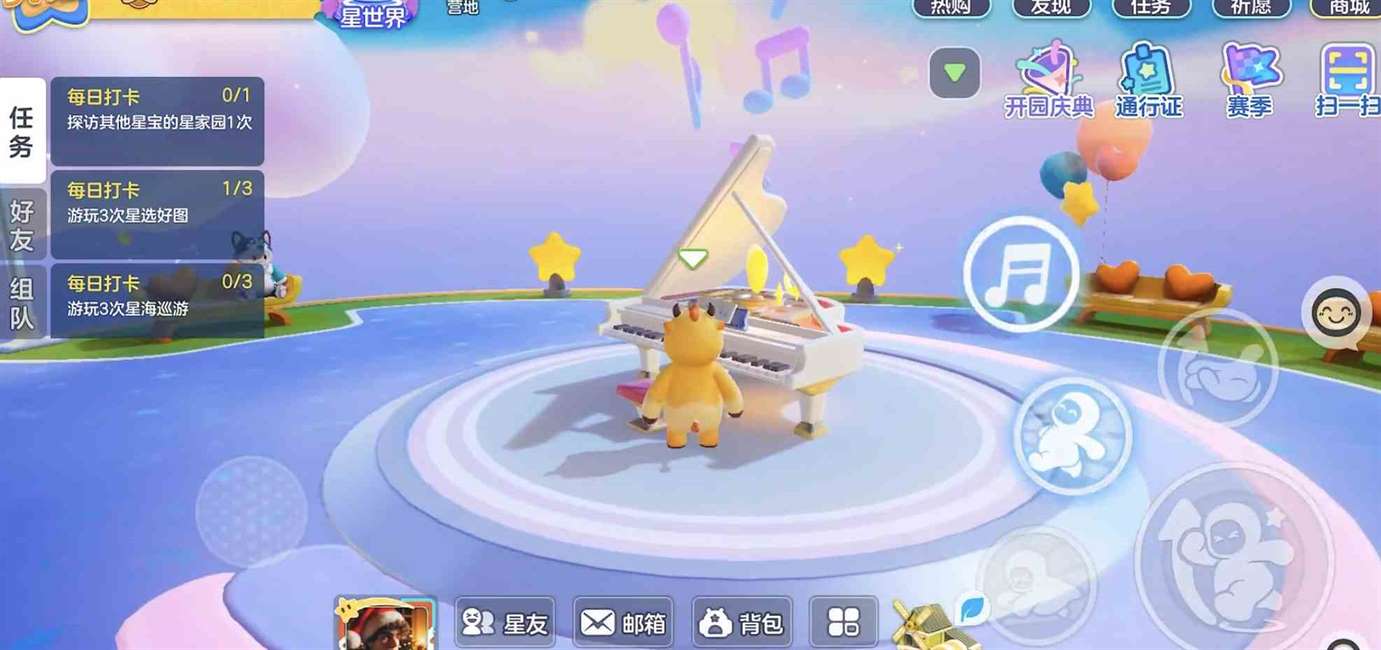The image size is (1381, 650).
Task: Collapse icons with green dropdown arrow
Action: tap(954, 73)
